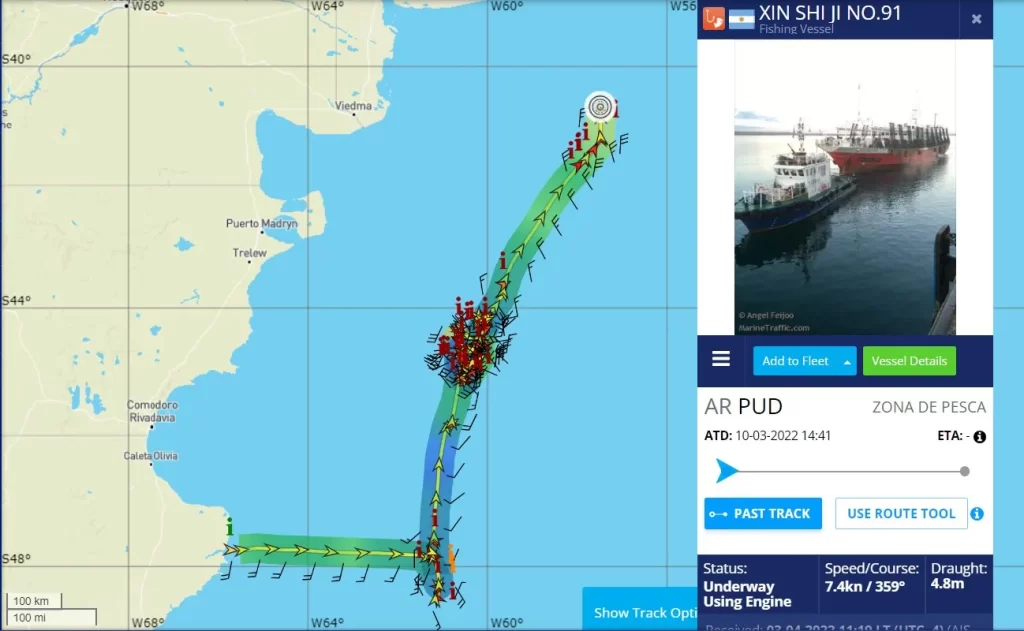Open the Use Route Tool button
Viewport: 1024px width, 631px height.
pyautogui.click(x=901, y=514)
